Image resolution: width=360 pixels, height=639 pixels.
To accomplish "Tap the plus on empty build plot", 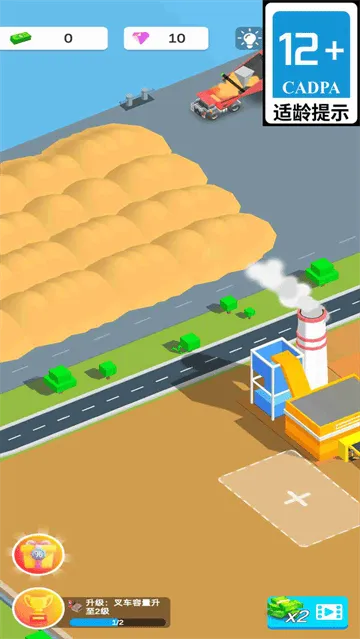I will click(297, 498).
